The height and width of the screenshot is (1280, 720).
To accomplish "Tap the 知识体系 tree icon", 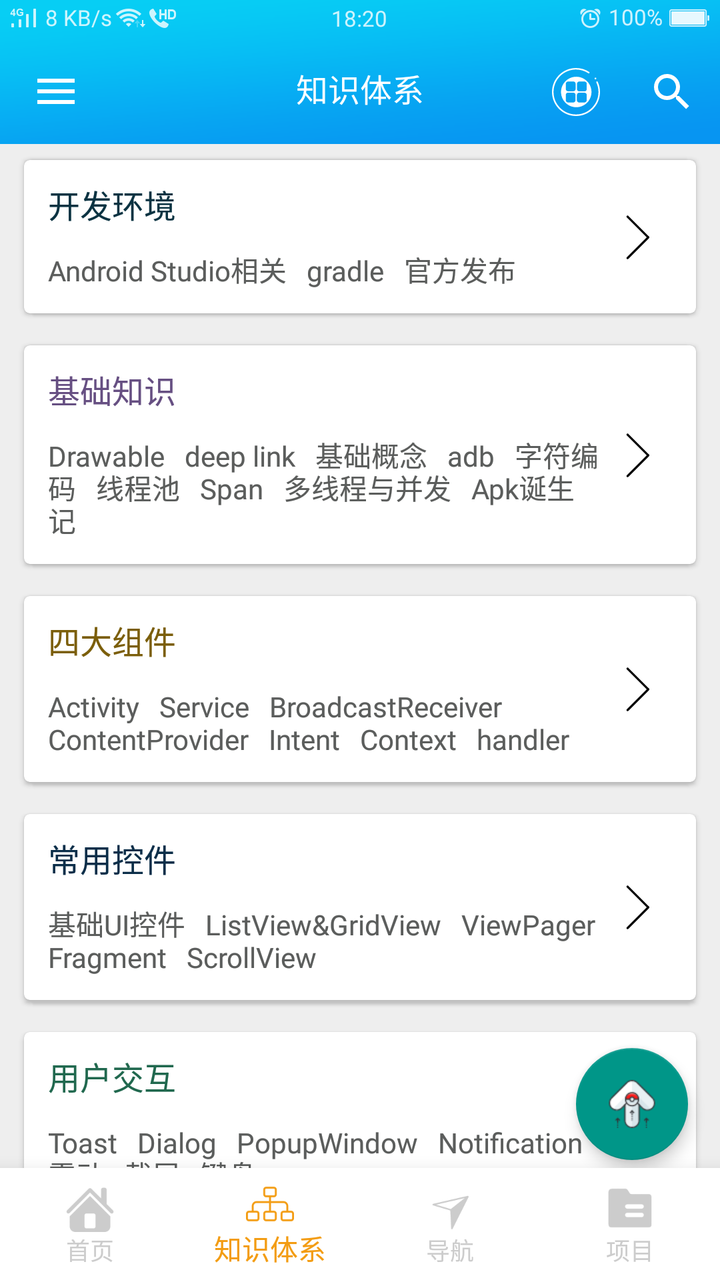I will [269, 1208].
